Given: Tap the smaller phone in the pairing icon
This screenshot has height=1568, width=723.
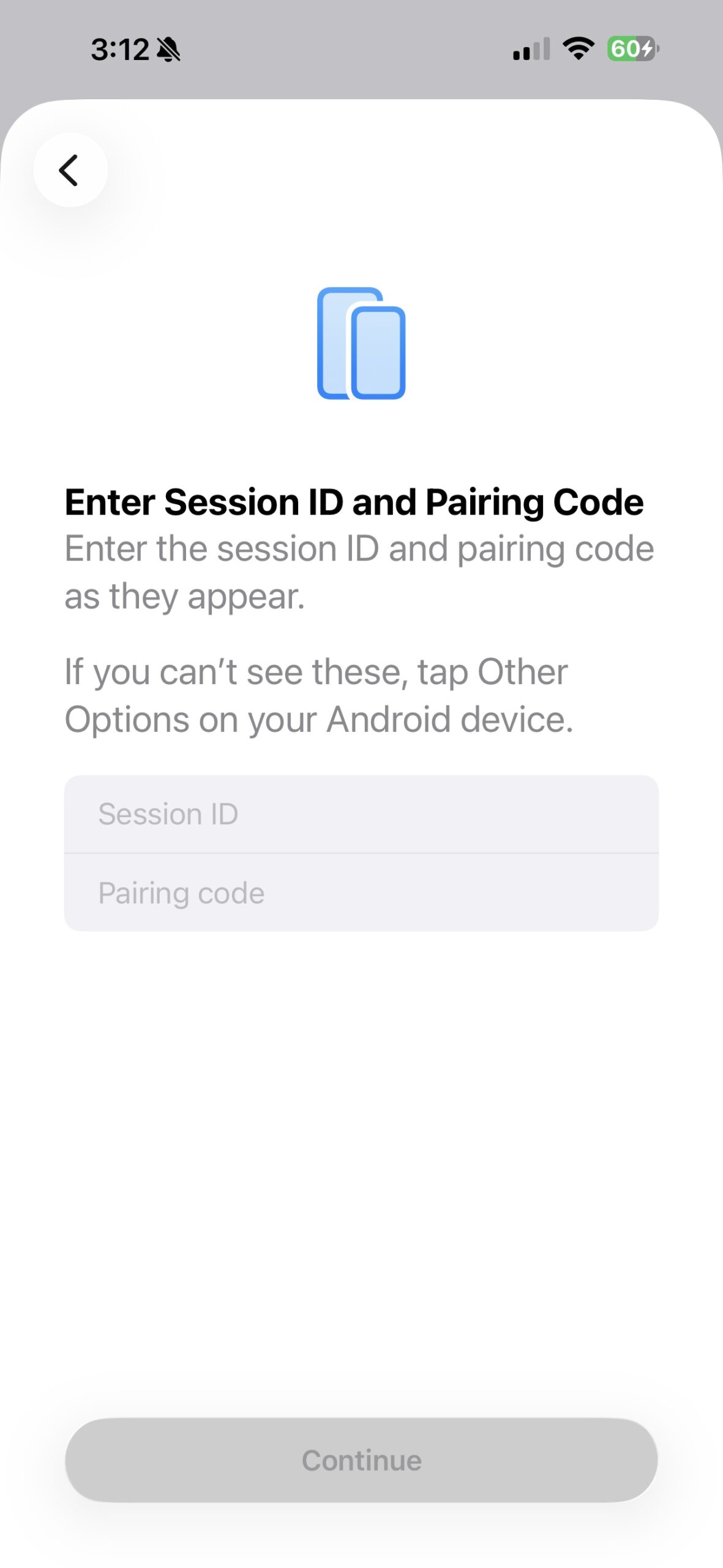Looking at the screenshot, I should [x=380, y=355].
